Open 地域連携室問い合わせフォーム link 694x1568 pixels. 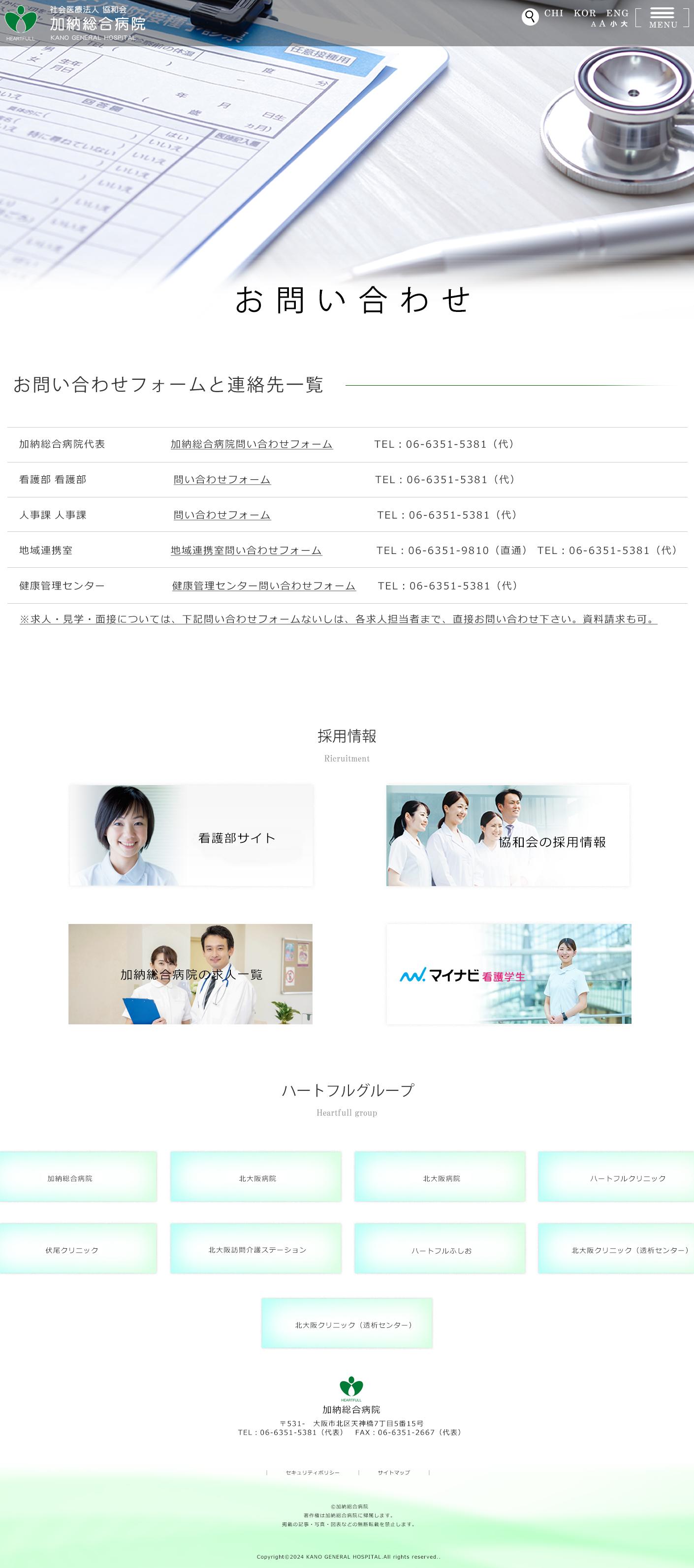(x=246, y=550)
